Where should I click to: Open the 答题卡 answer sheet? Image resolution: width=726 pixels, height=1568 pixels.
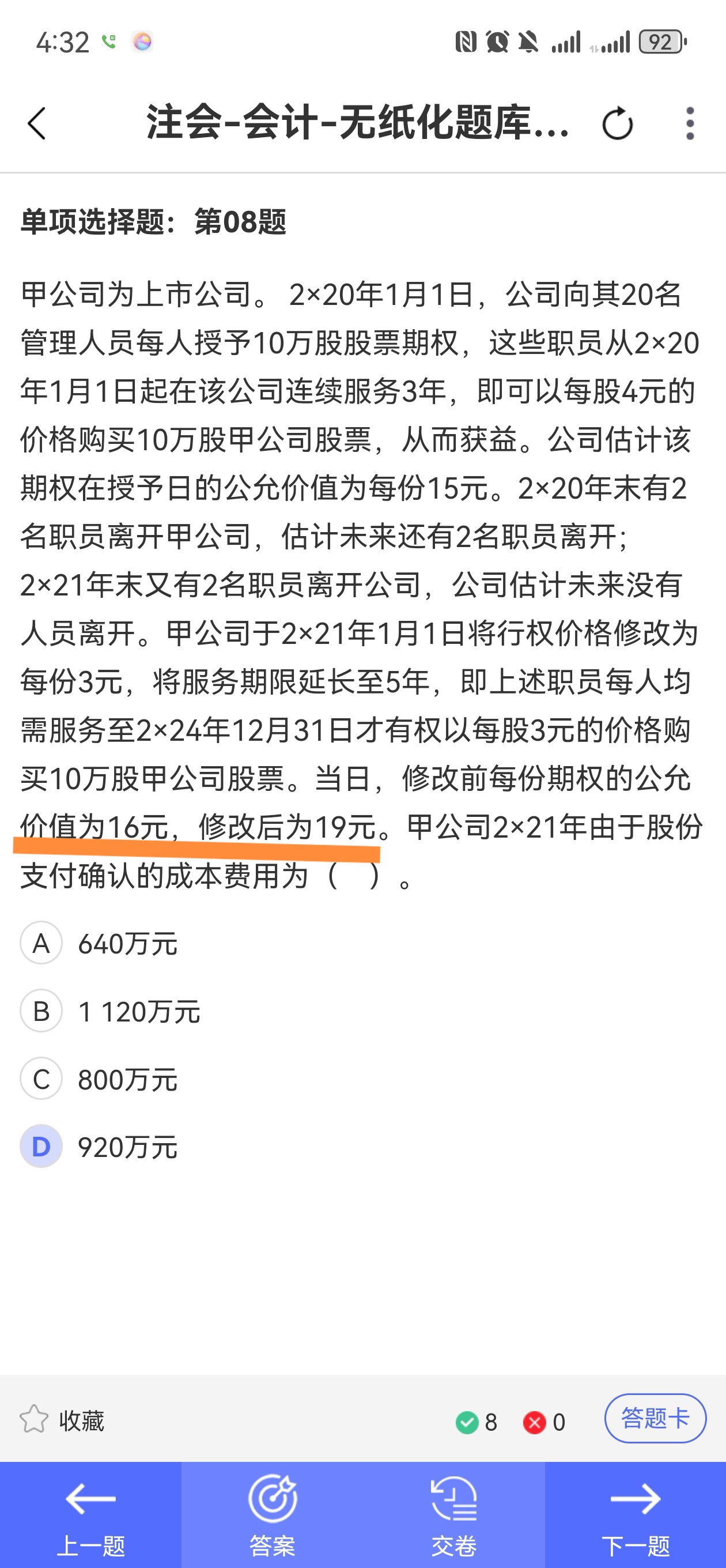tap(655, 1418)
